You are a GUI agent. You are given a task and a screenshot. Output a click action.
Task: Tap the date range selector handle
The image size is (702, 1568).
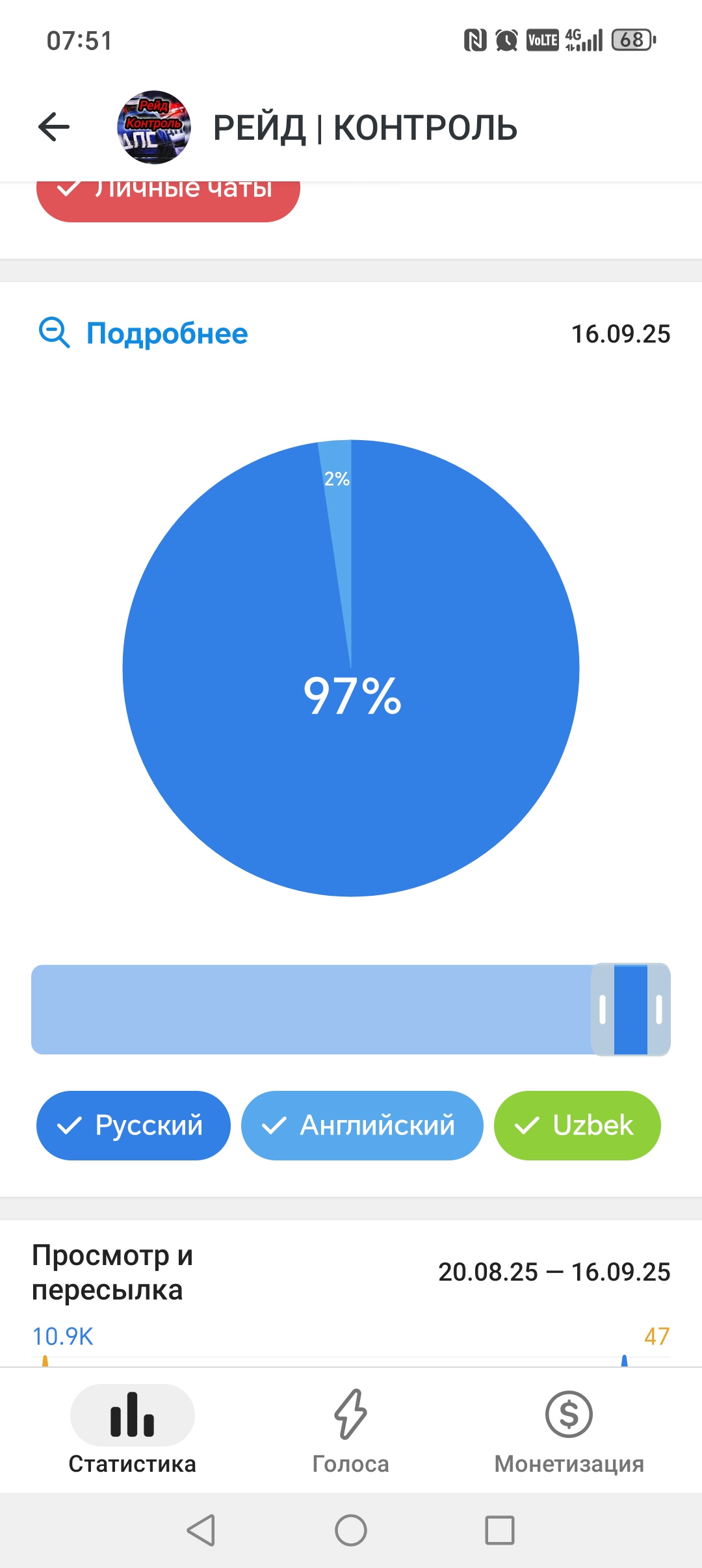pyautogui.click(x=630, y=1010)
